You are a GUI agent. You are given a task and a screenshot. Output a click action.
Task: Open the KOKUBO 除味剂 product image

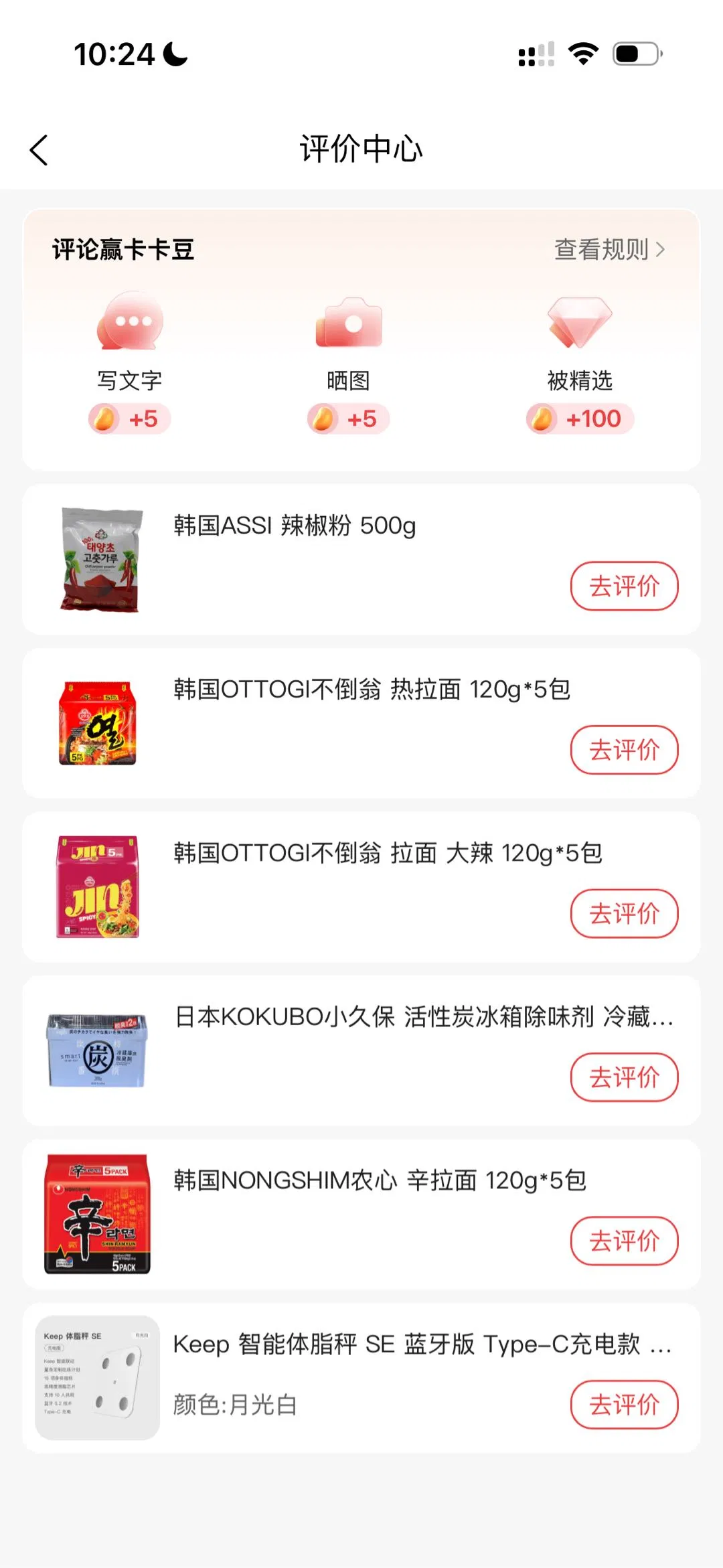pos(98,1050)
